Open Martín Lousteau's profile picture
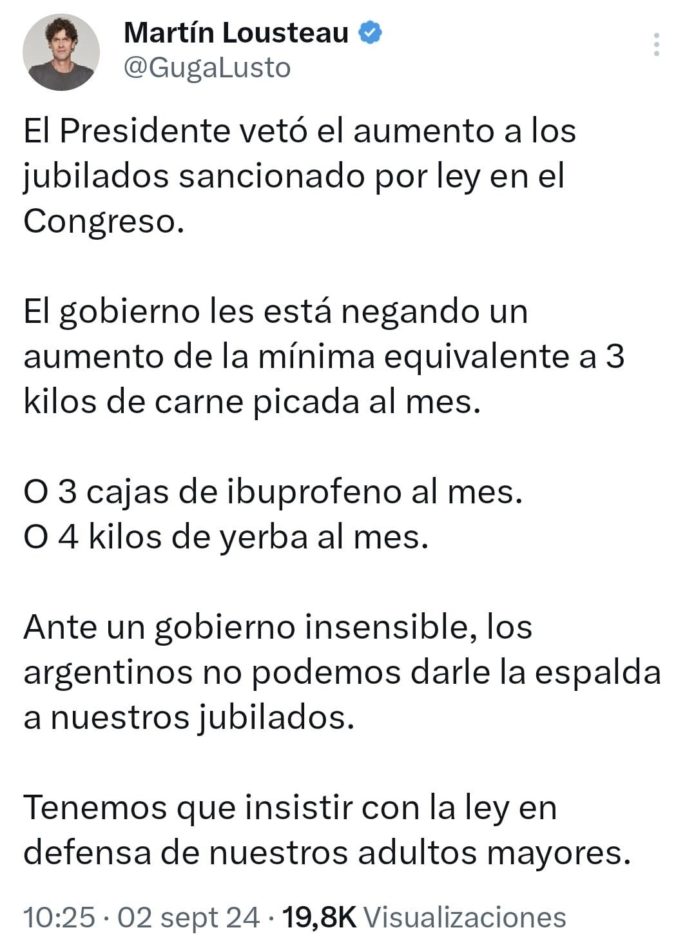Screen dimensions: 696x950 (62, 53)
